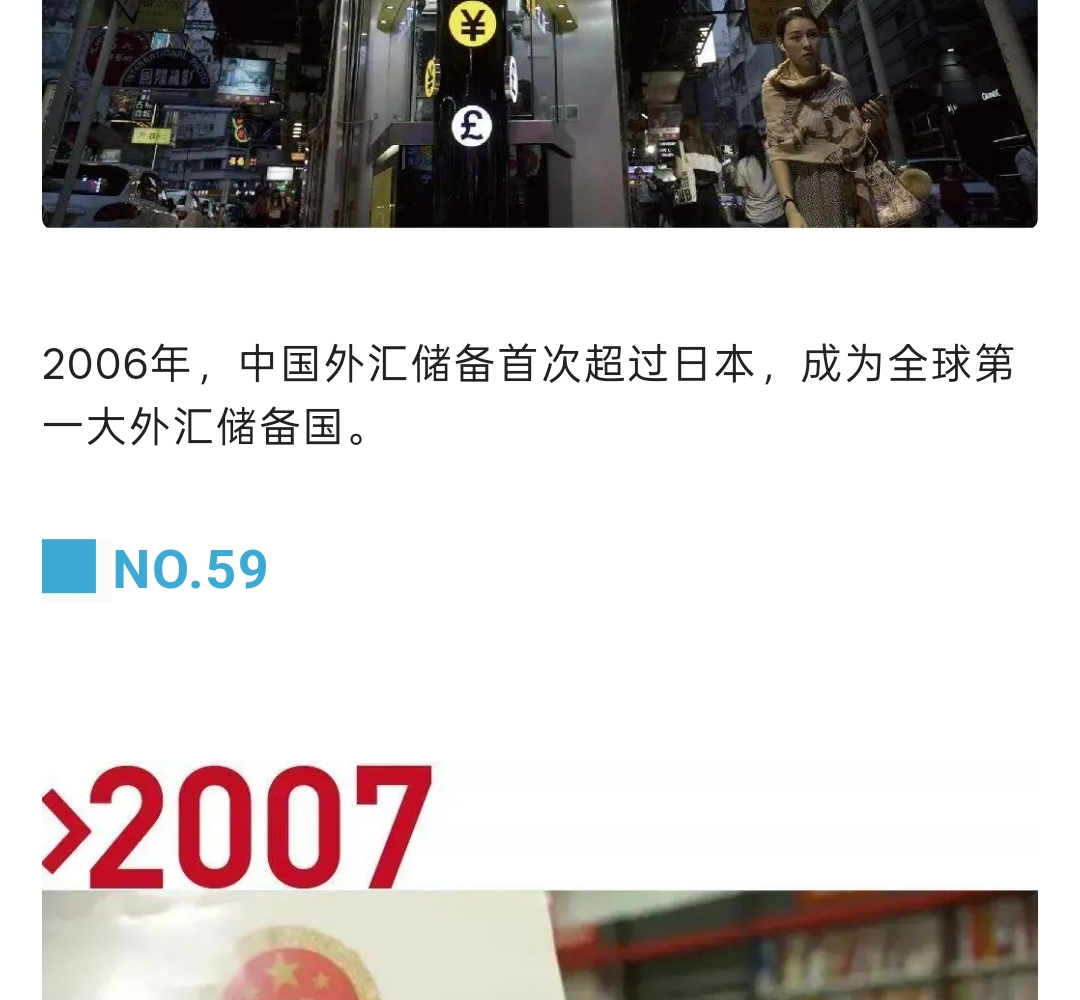Open the street photo with currency signs
Screen dimensions: 1080x1000
pos(539,113)
